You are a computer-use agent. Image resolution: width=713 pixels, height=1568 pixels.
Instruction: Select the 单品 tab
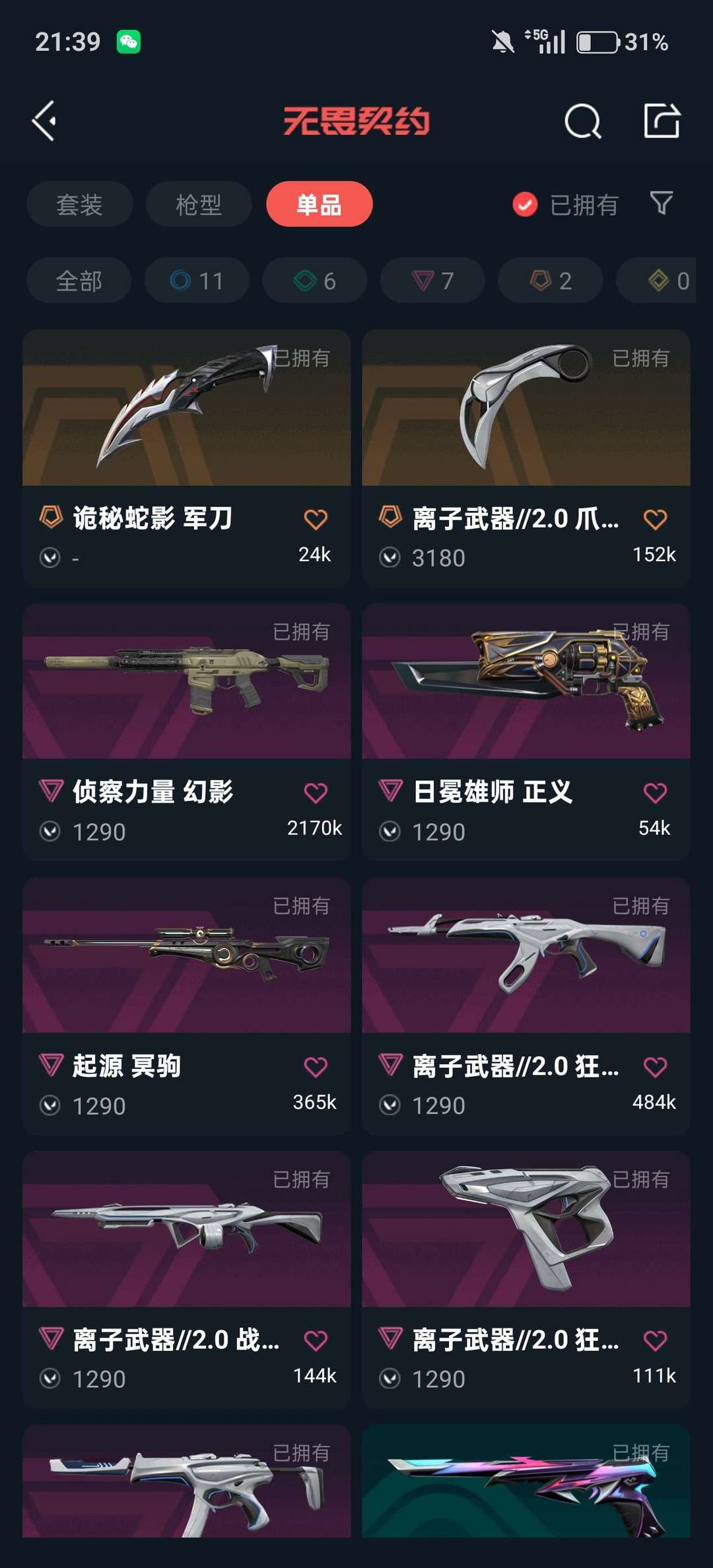(x=319, y=205)
